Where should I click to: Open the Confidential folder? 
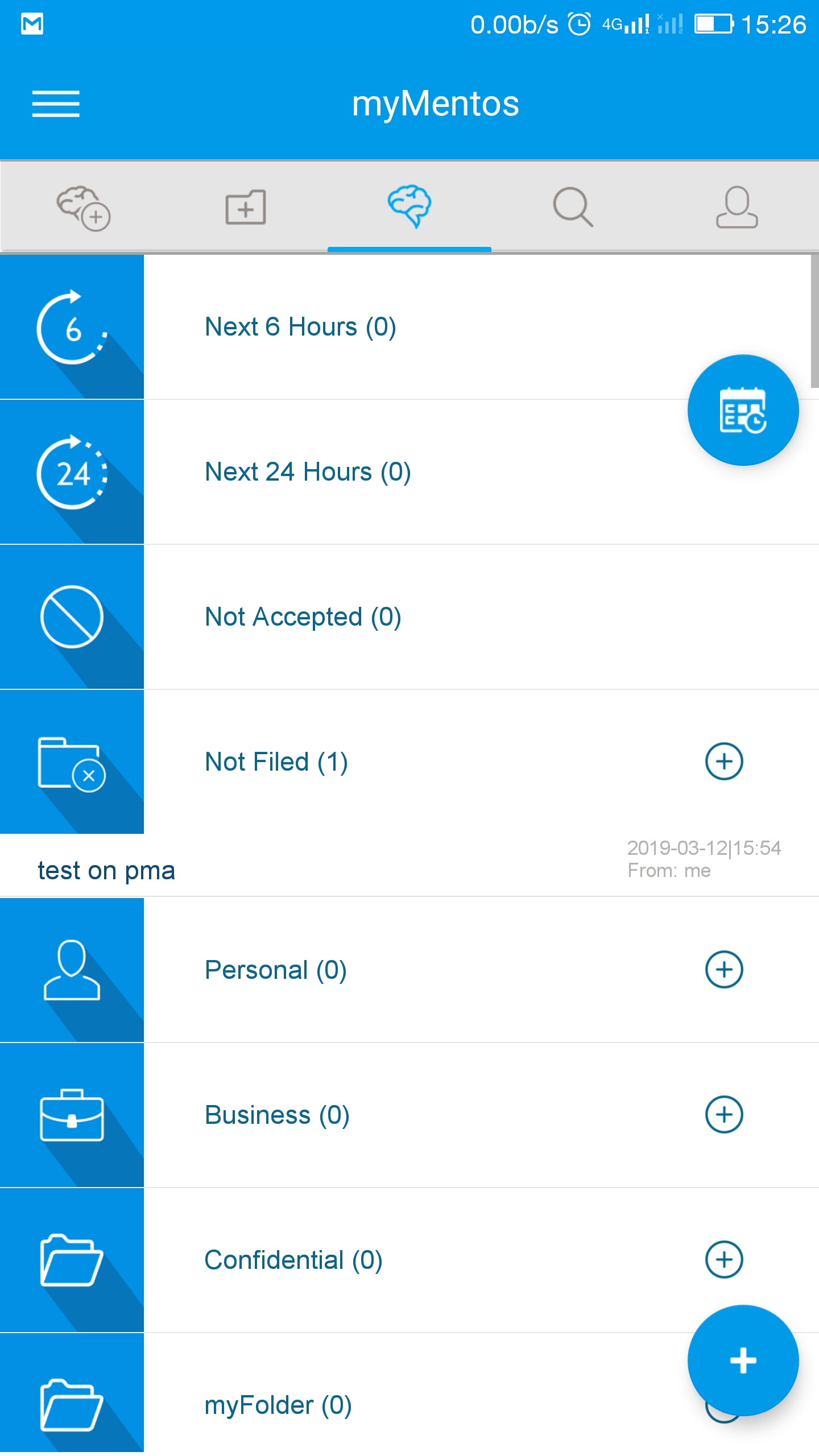pos(293,1260)
